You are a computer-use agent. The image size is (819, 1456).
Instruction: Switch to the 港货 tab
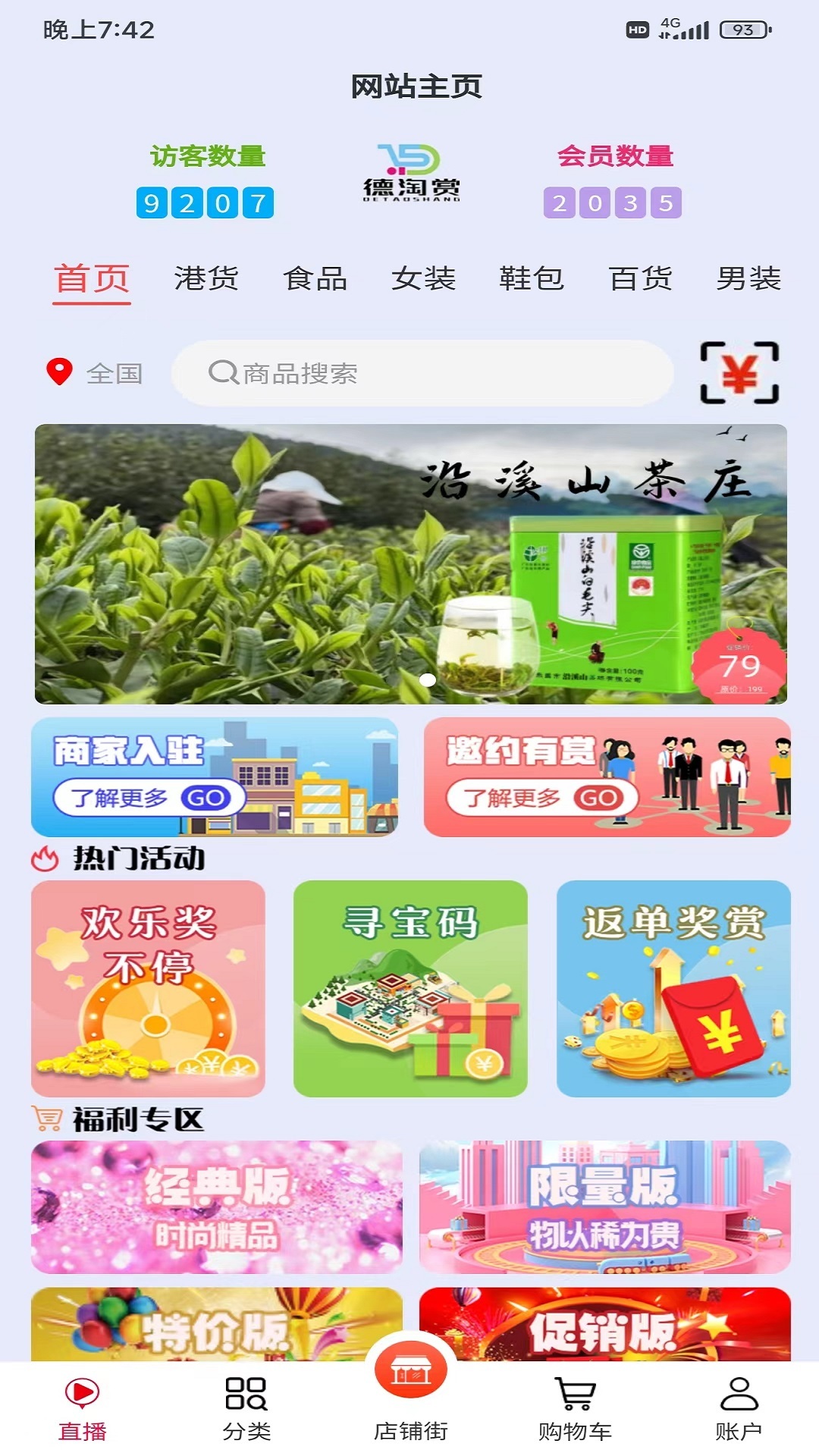tap(205, 279)
